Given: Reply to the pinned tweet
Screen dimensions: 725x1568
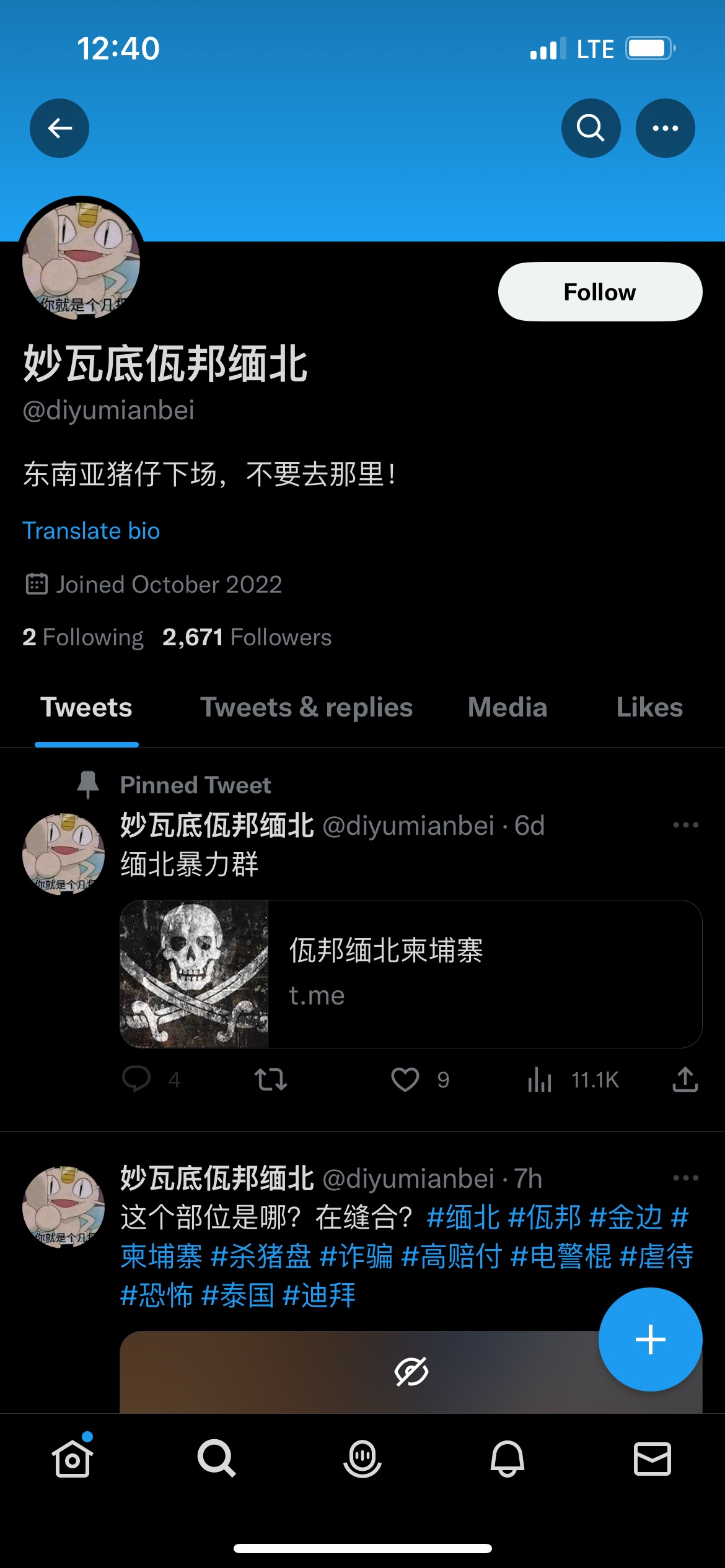Looking at the screenshot, I should click(x=136, y=1079).
